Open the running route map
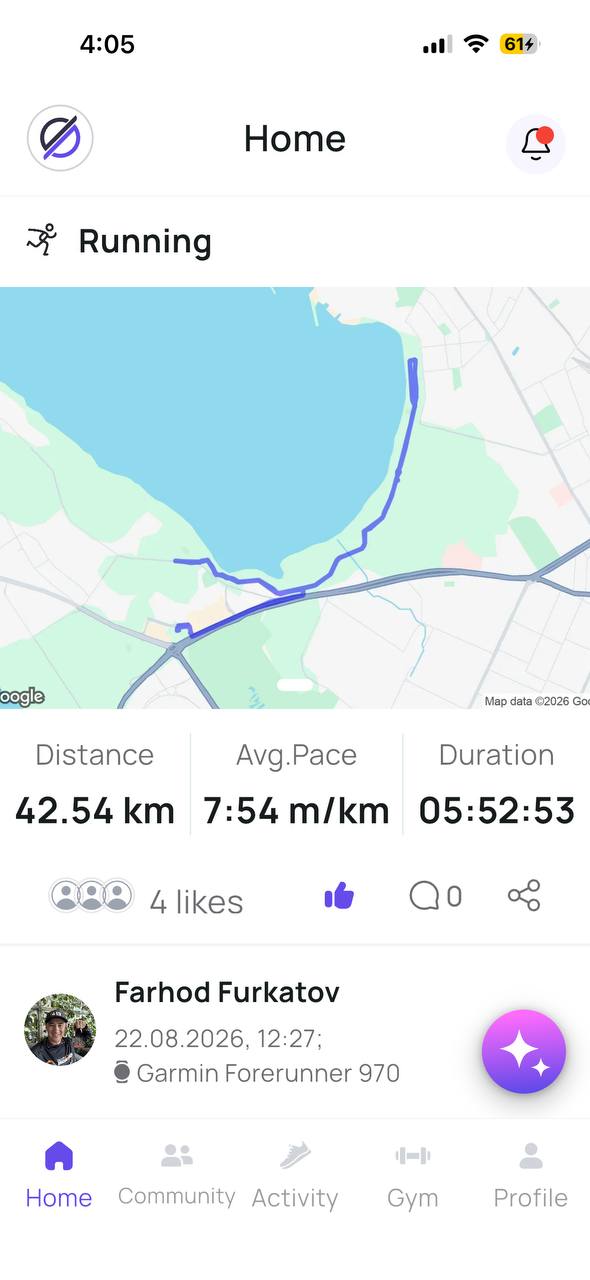590x1280 pixels. (295, 498)
